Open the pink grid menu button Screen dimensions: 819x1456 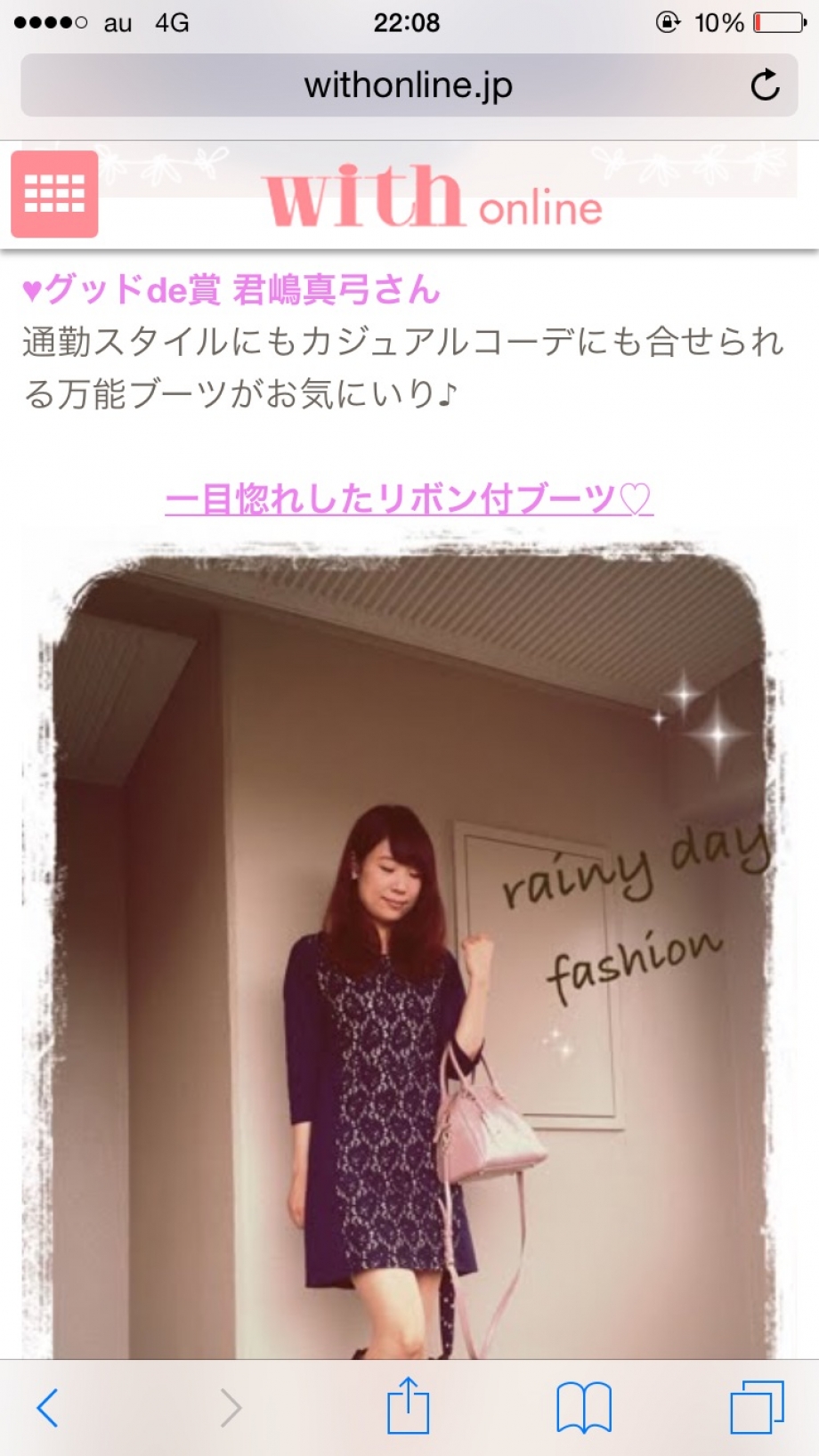[54, 194]
